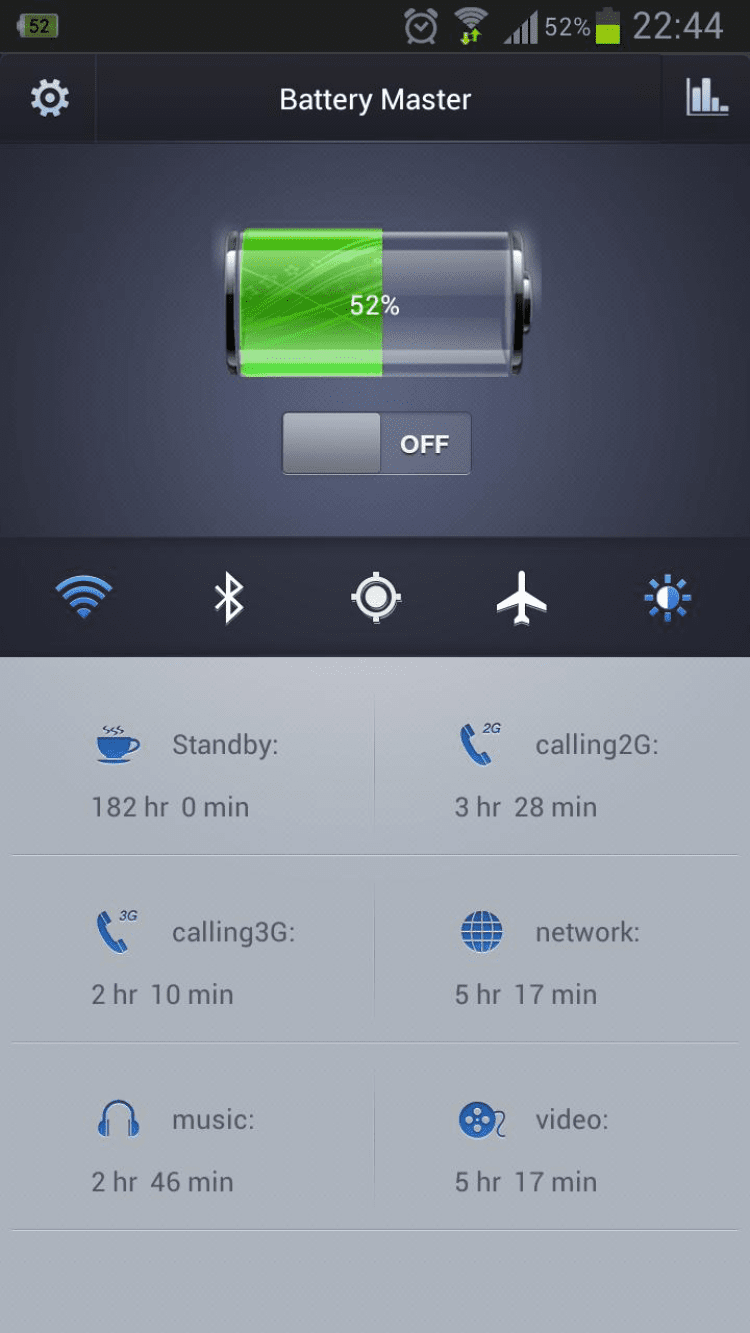Open the settings gear

pyautogui.click(x=49, y=98)
